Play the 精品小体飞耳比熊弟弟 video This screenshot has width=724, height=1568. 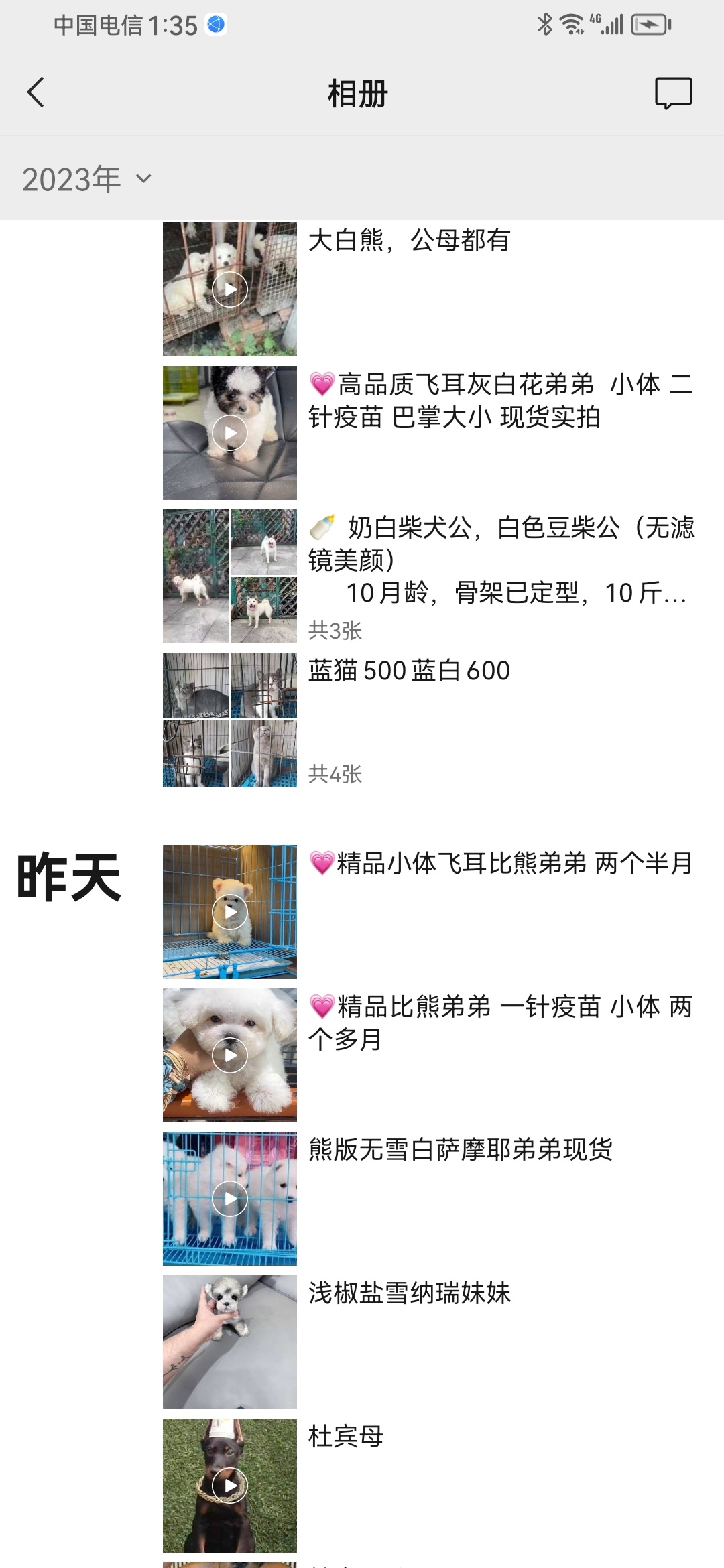(230, 912)
